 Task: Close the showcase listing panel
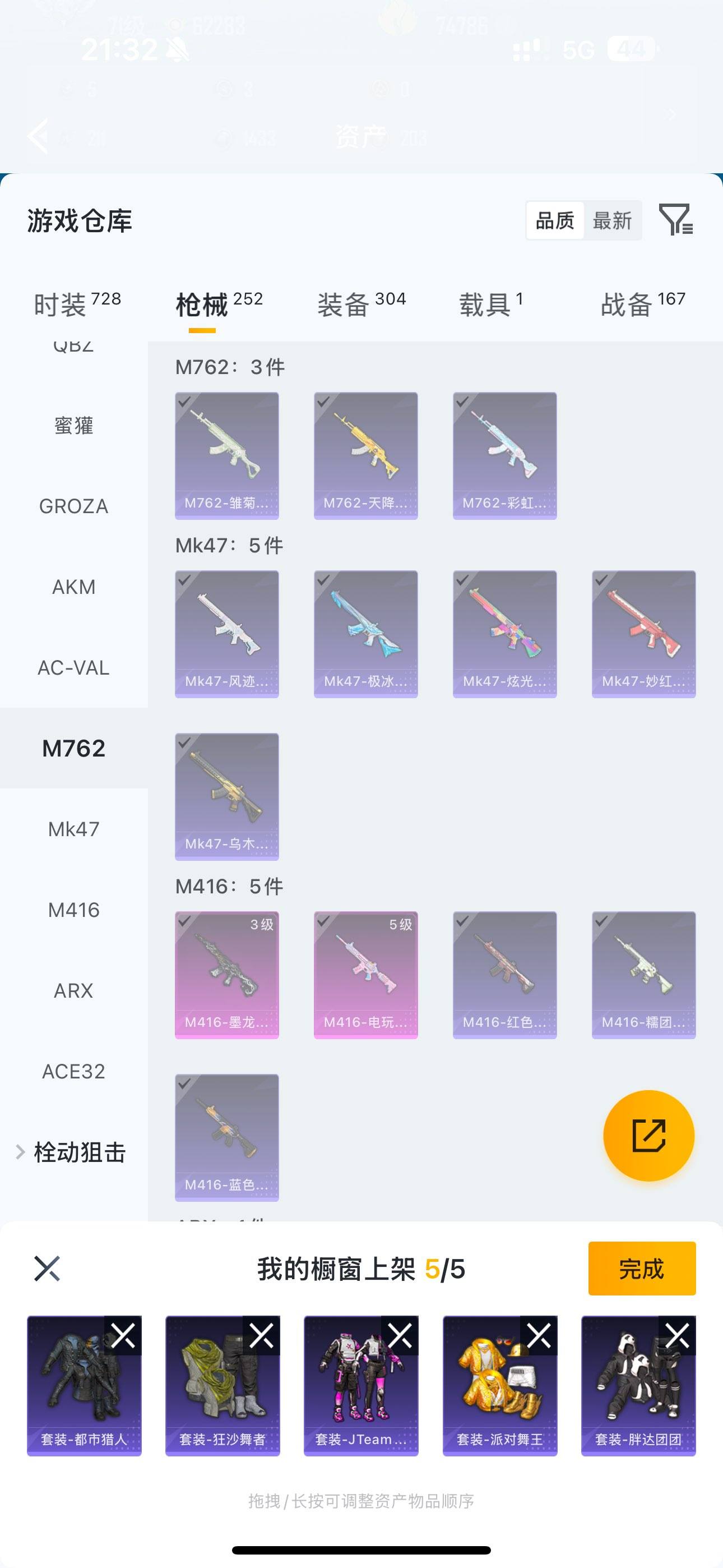(x=47, y=1269)
